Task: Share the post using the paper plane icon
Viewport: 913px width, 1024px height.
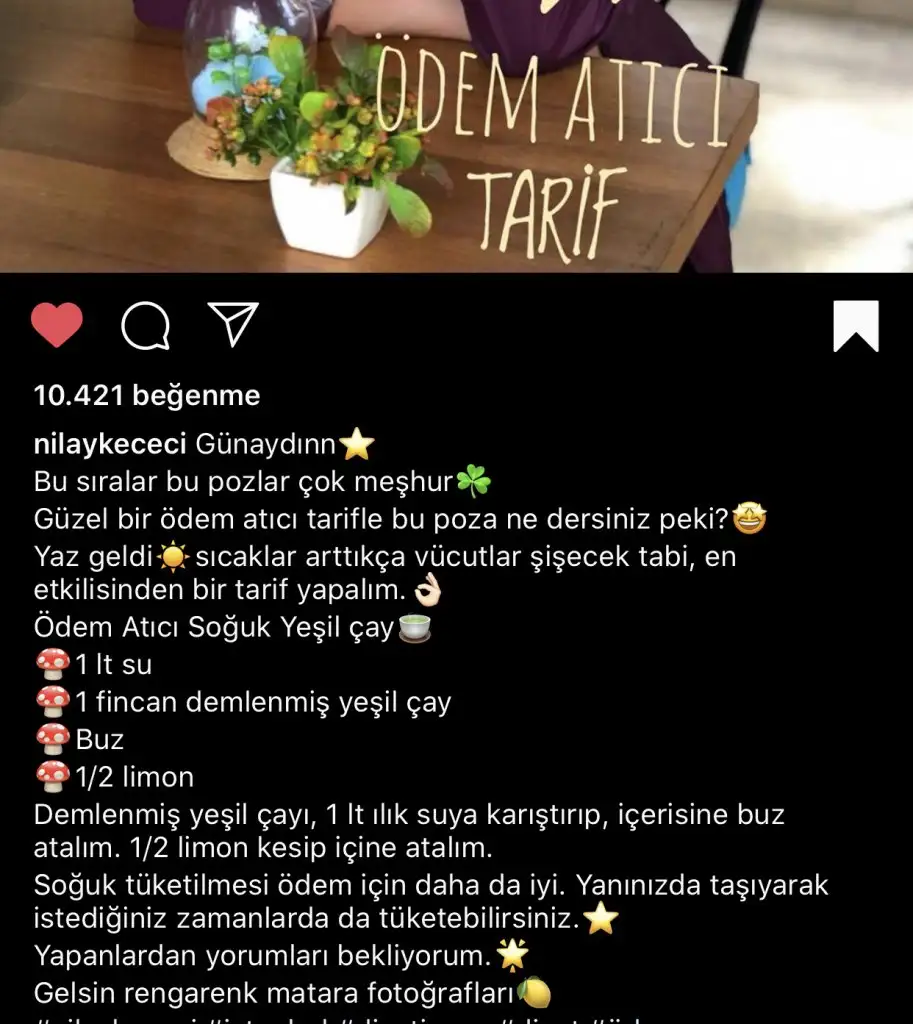Action: tap(234, 325)
